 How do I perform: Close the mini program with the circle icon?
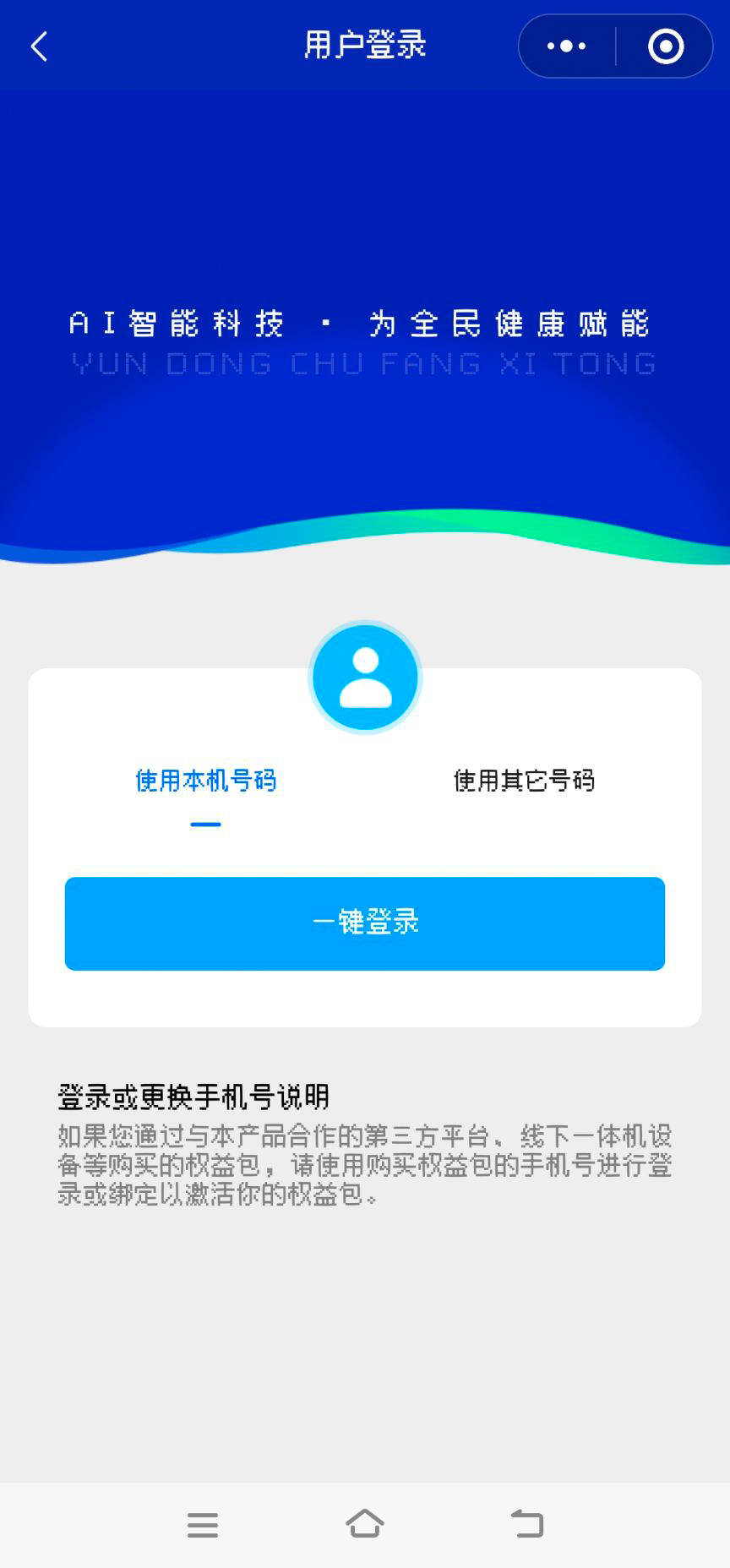point(665,46)
